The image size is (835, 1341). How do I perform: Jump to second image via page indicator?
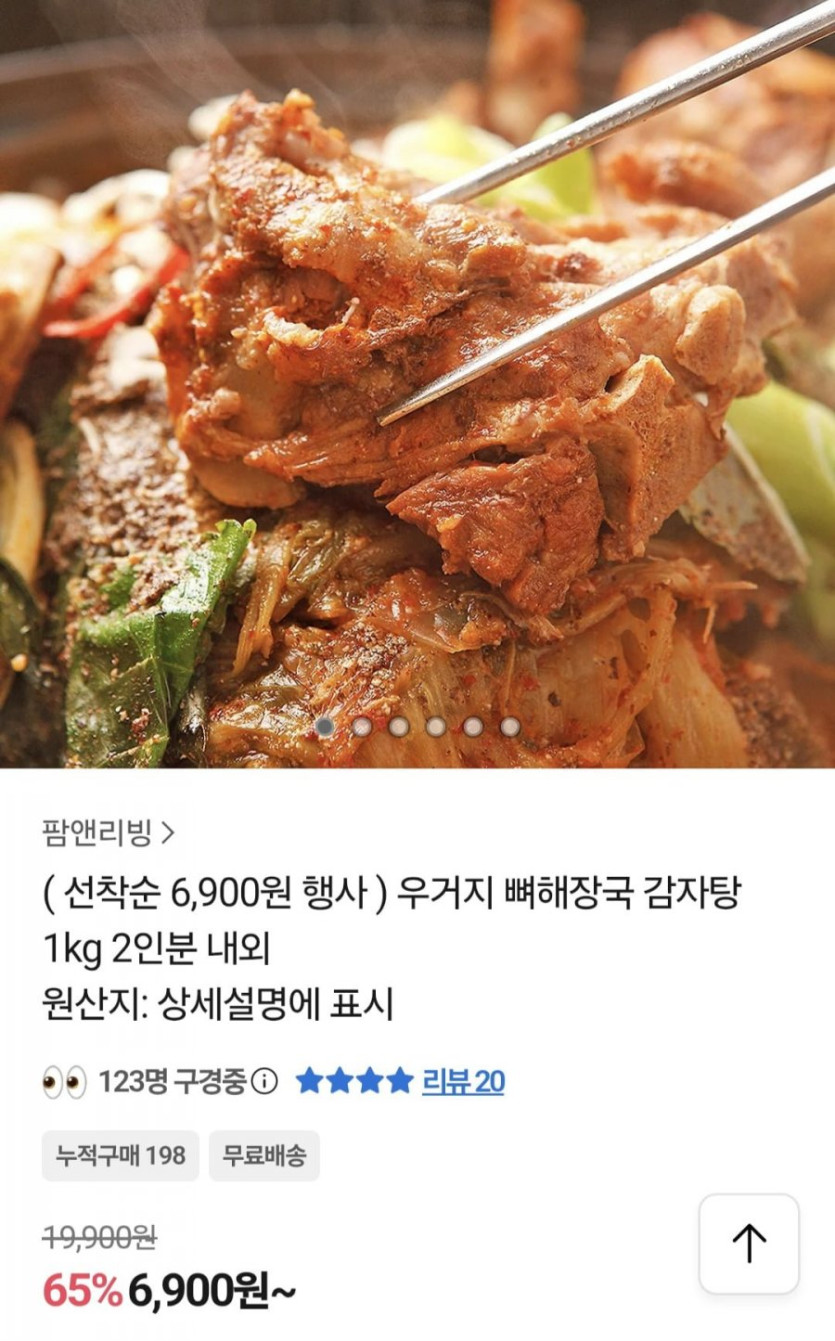click(x=362, y=727)
